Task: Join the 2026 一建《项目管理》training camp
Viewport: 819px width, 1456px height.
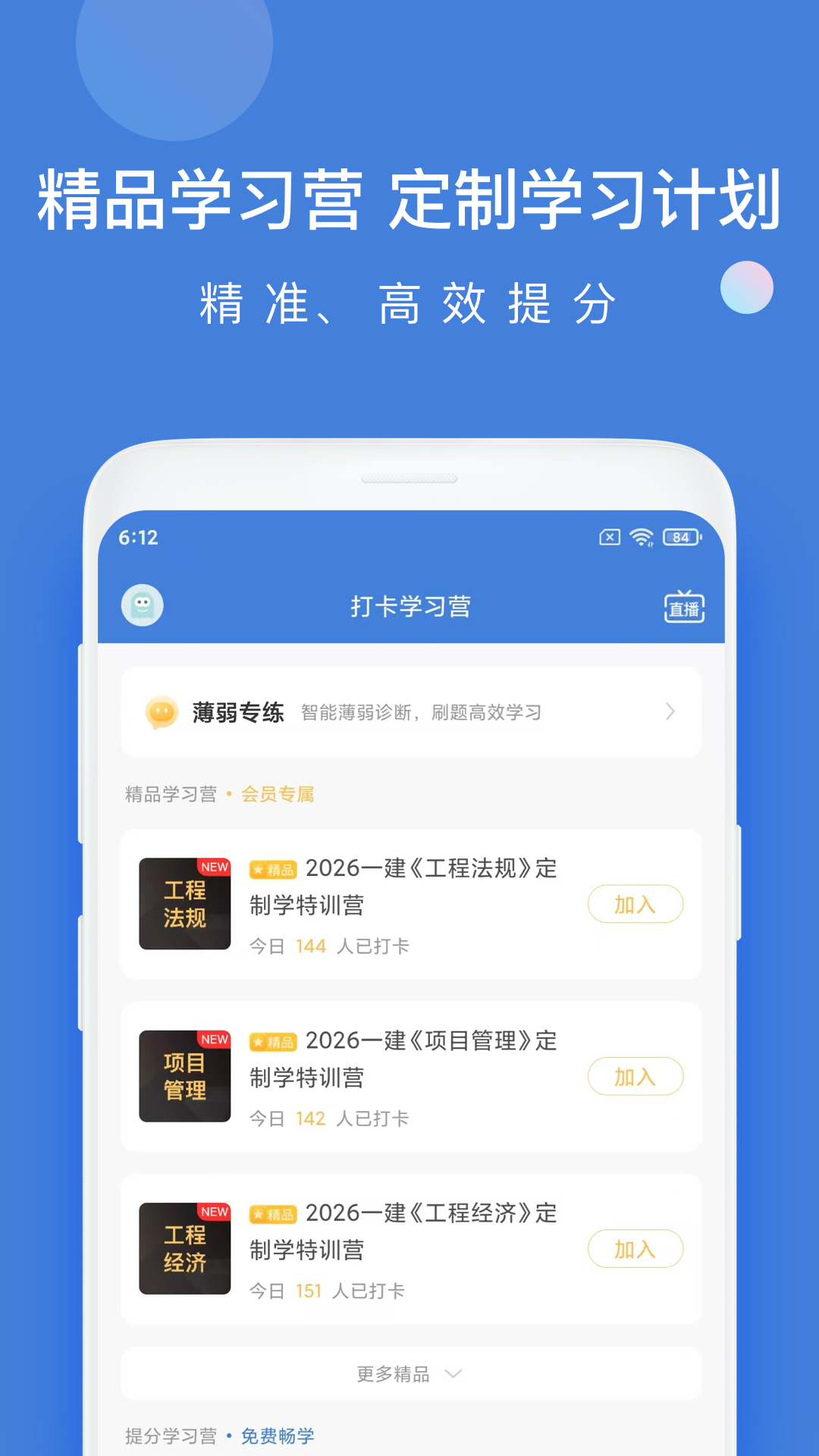Action: 635,1076
